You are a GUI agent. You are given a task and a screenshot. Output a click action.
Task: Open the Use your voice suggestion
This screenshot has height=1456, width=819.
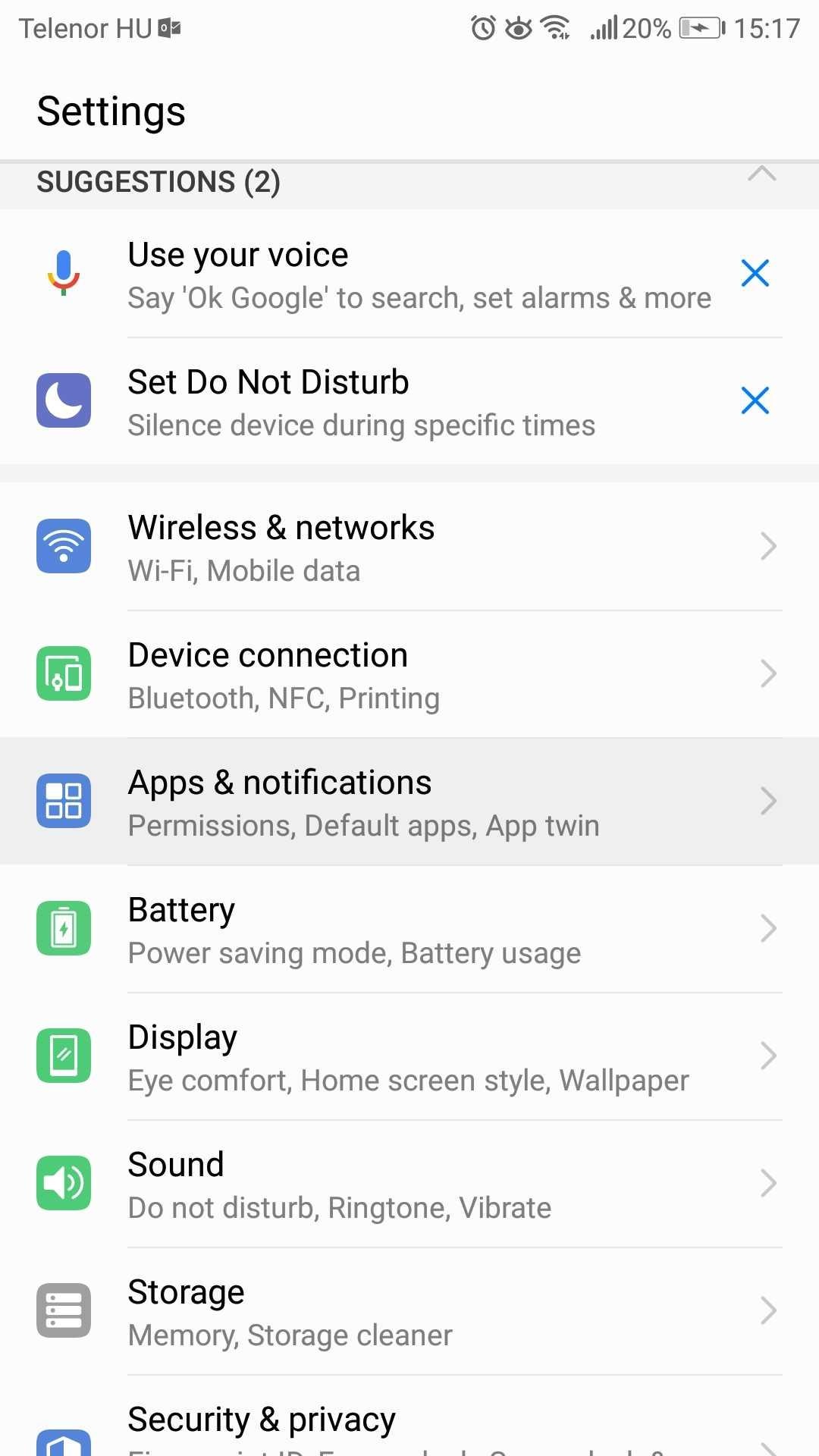pos(417,275)
